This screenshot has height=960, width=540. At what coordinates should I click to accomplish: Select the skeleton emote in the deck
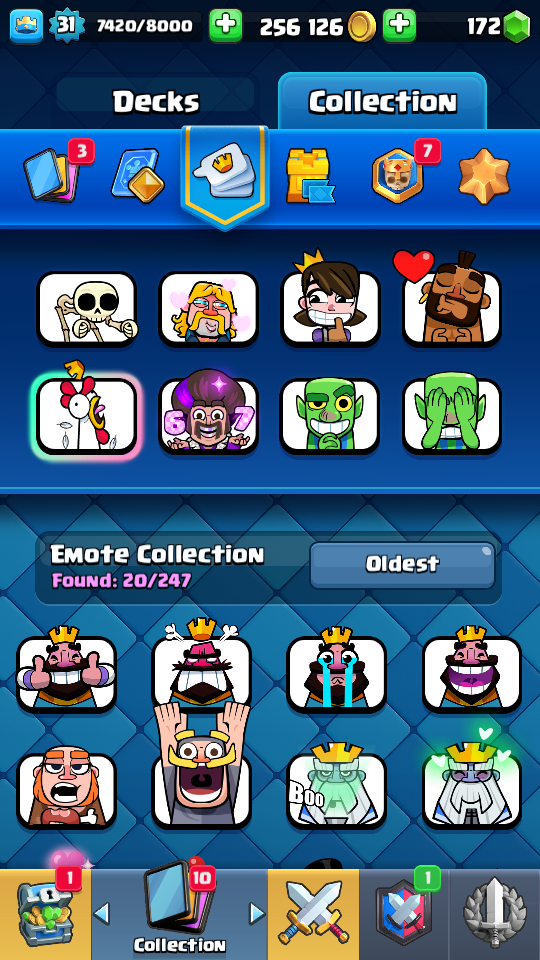pyautogui.click(x=86, y=309)
